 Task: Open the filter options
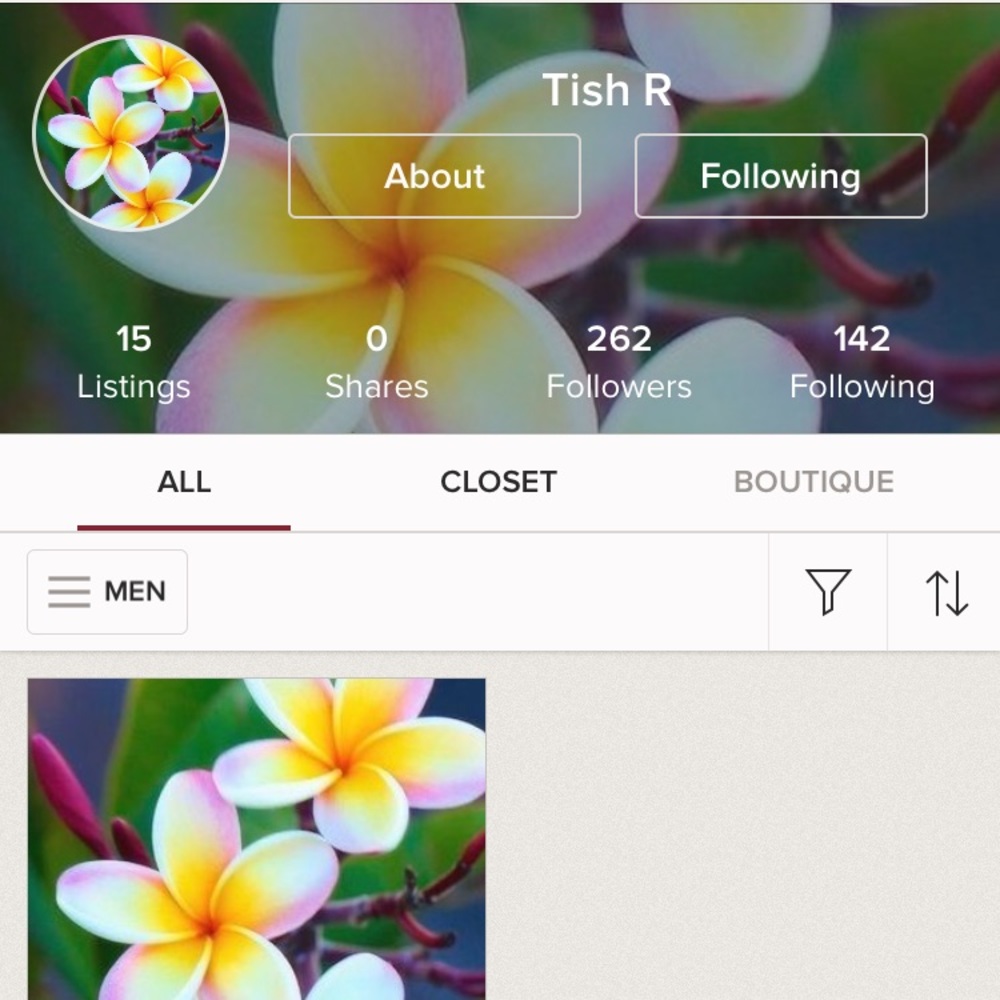tap(828, 592)
